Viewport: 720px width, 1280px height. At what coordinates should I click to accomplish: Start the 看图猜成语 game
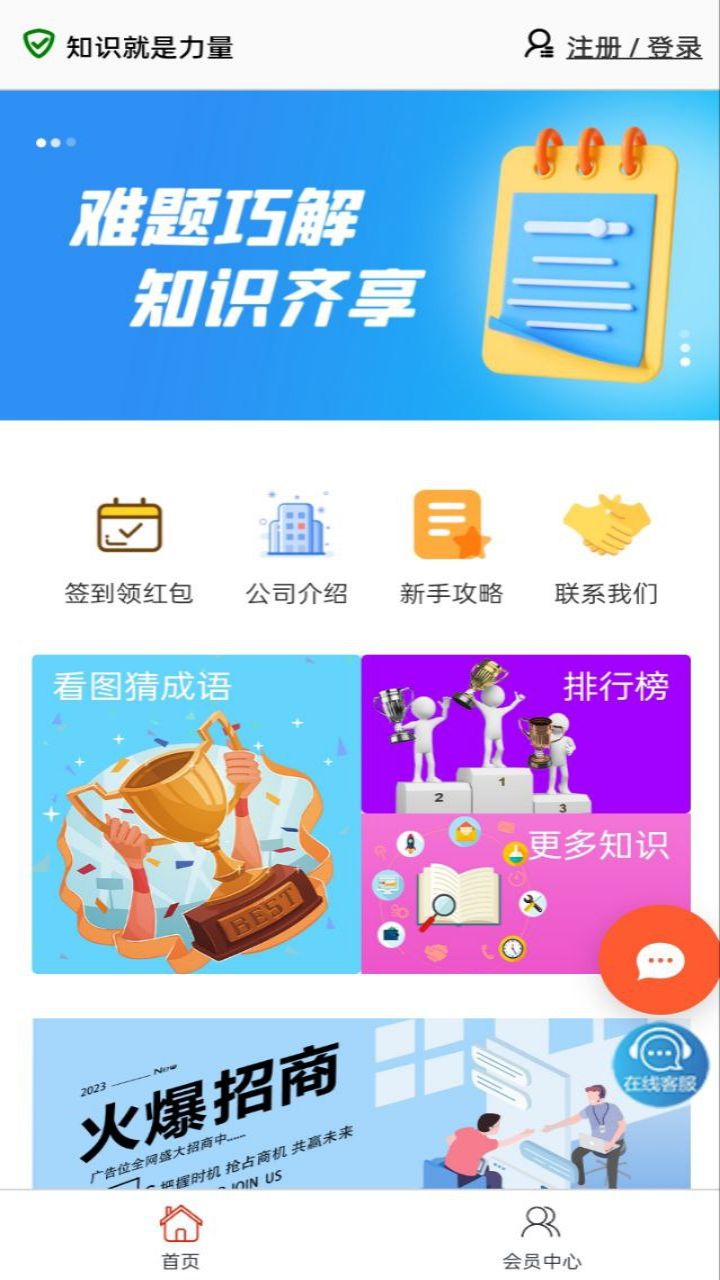[196, 814]
